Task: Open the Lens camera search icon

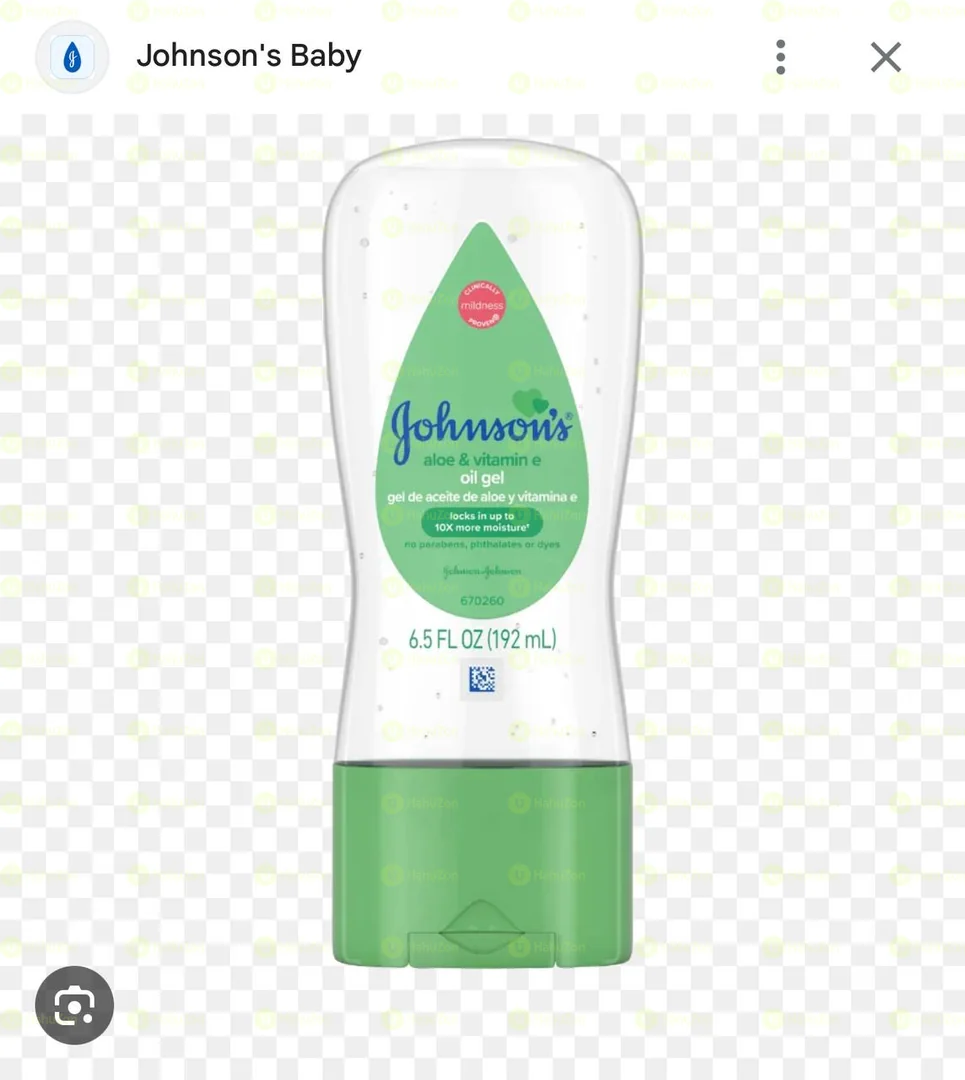Action: [73, 1004]
